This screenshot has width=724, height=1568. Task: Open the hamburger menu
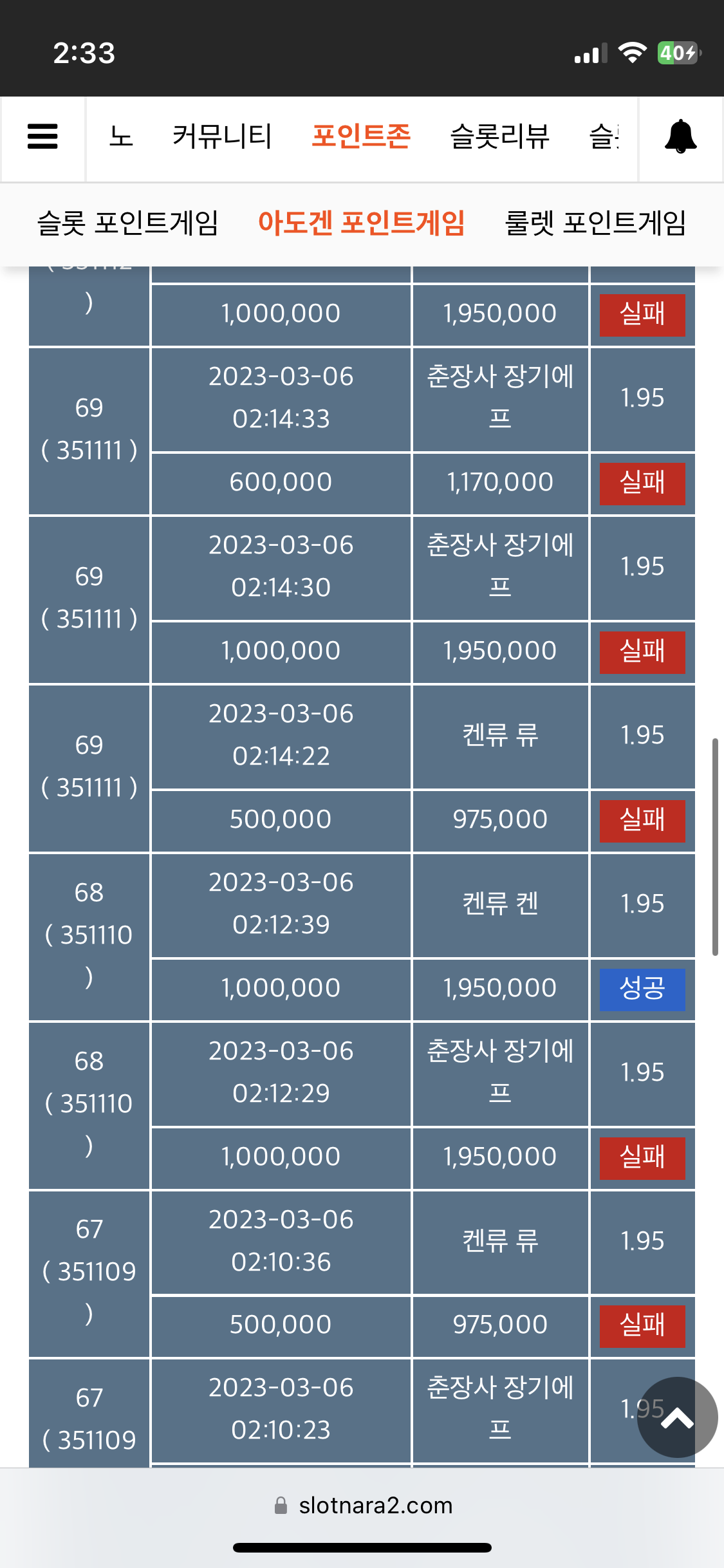(42, 136)
